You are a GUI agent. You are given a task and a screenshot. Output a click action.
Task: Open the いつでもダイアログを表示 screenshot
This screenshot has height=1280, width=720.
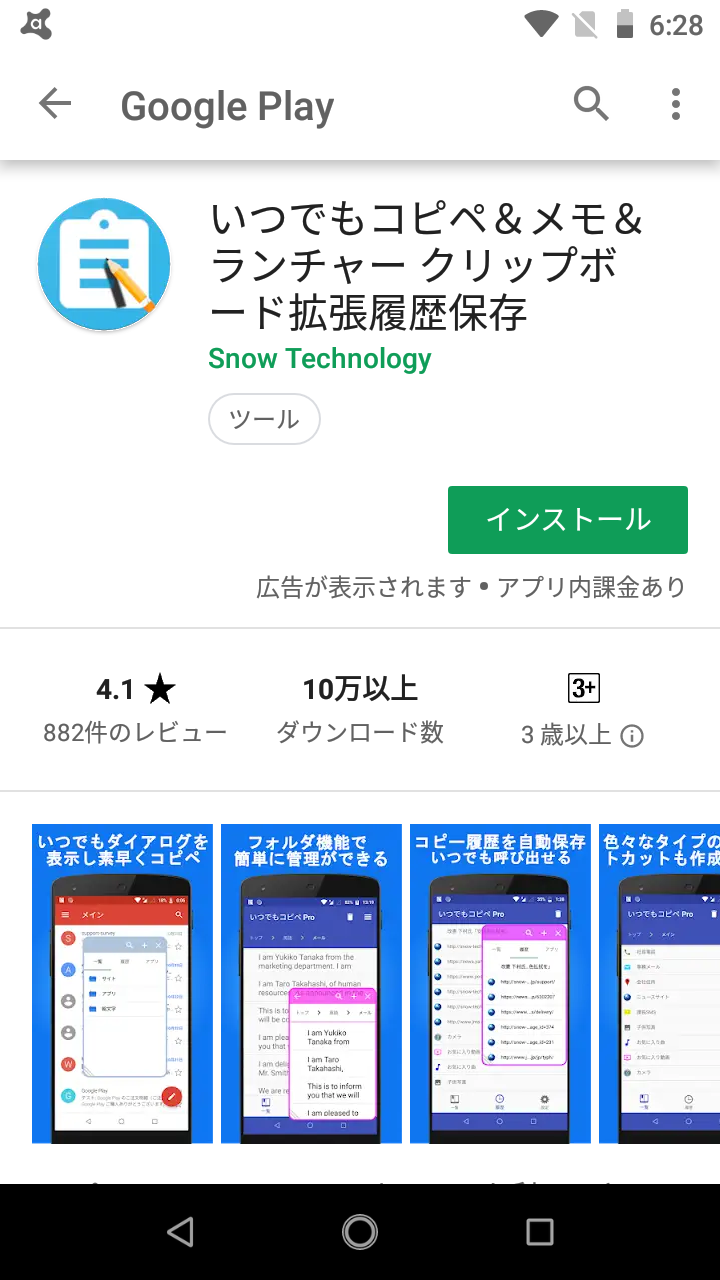[x=124, y=983]
